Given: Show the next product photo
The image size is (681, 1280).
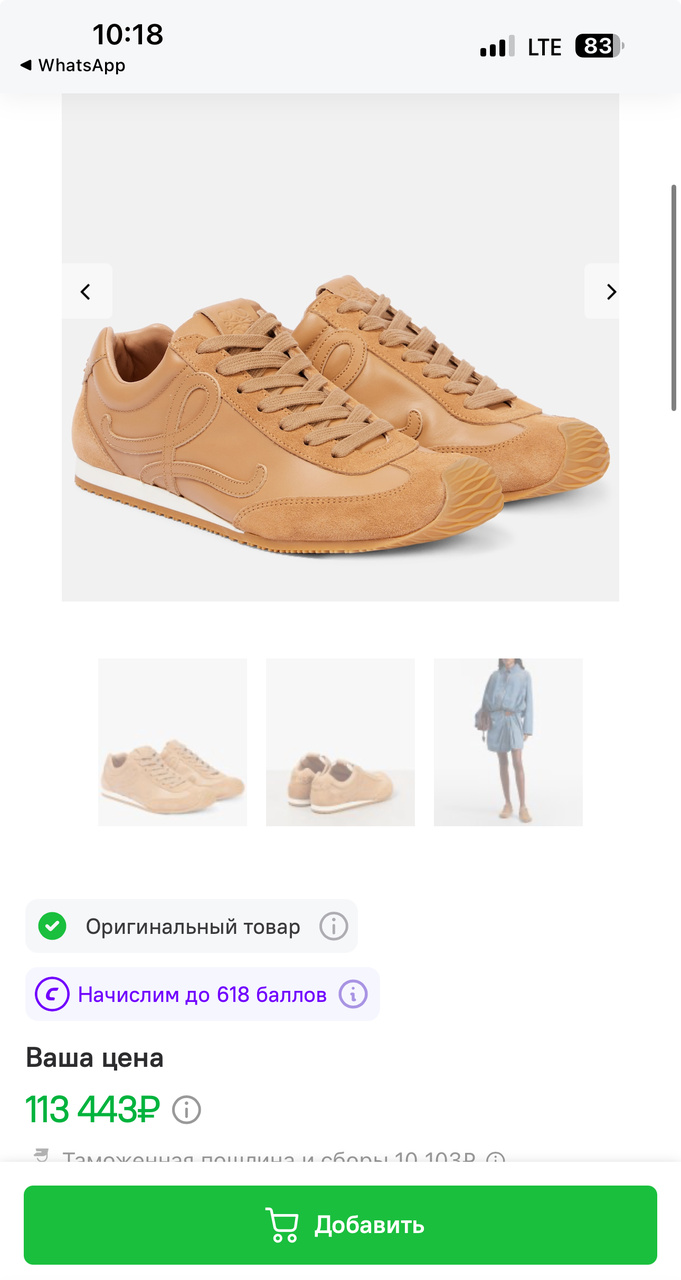Looking at the screenshot, I should tap(609, 292).
